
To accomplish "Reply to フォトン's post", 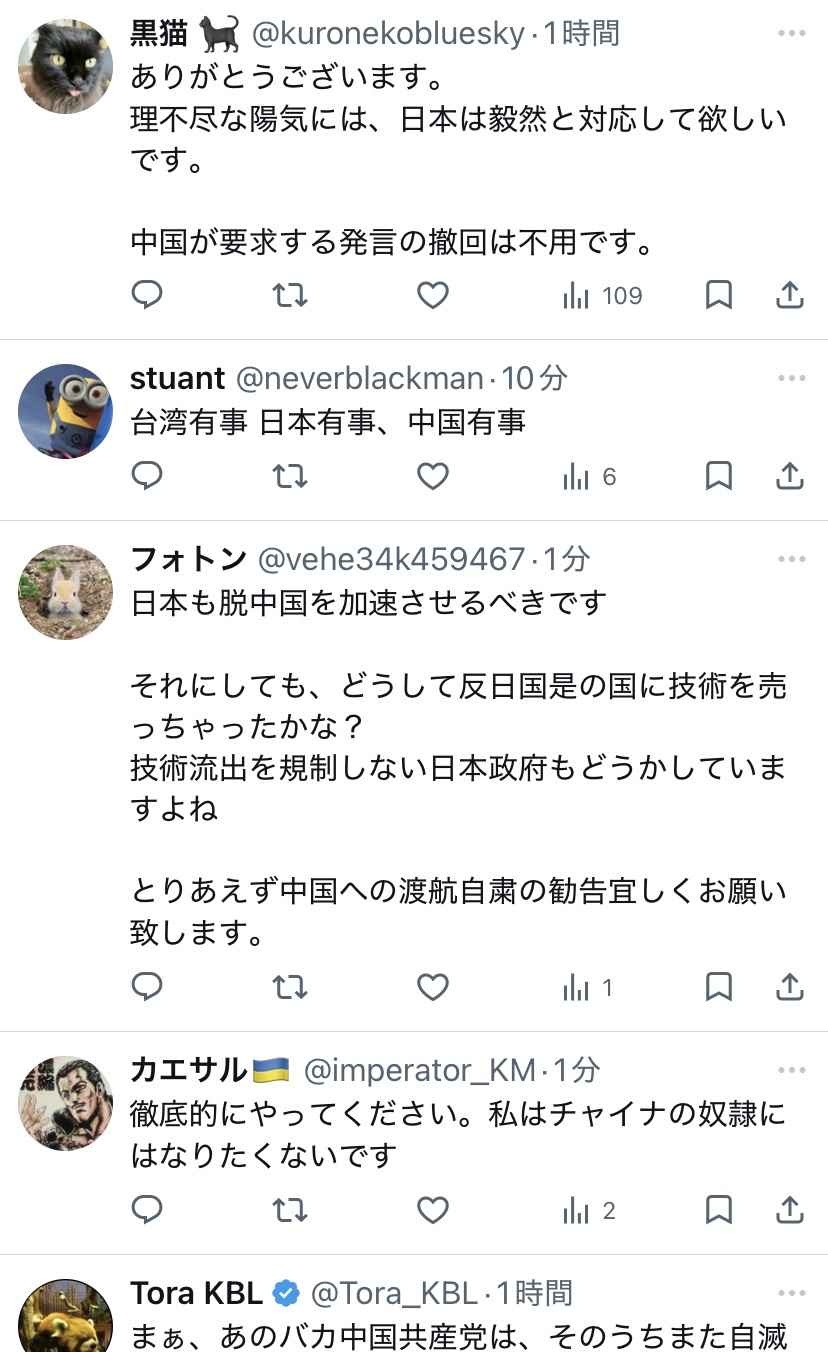I will tap(147, 988).
